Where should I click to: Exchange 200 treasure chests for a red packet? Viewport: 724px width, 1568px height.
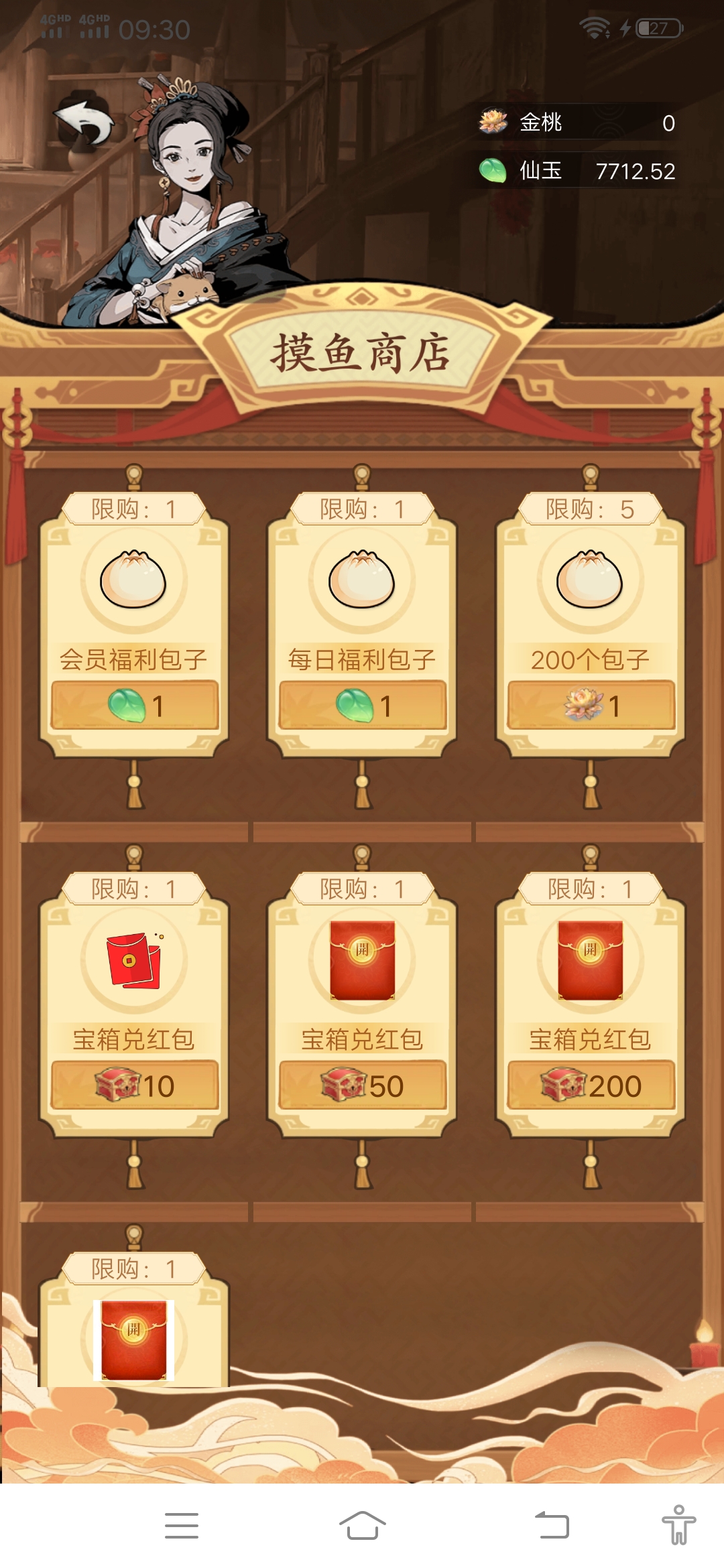click(591, 1086)
